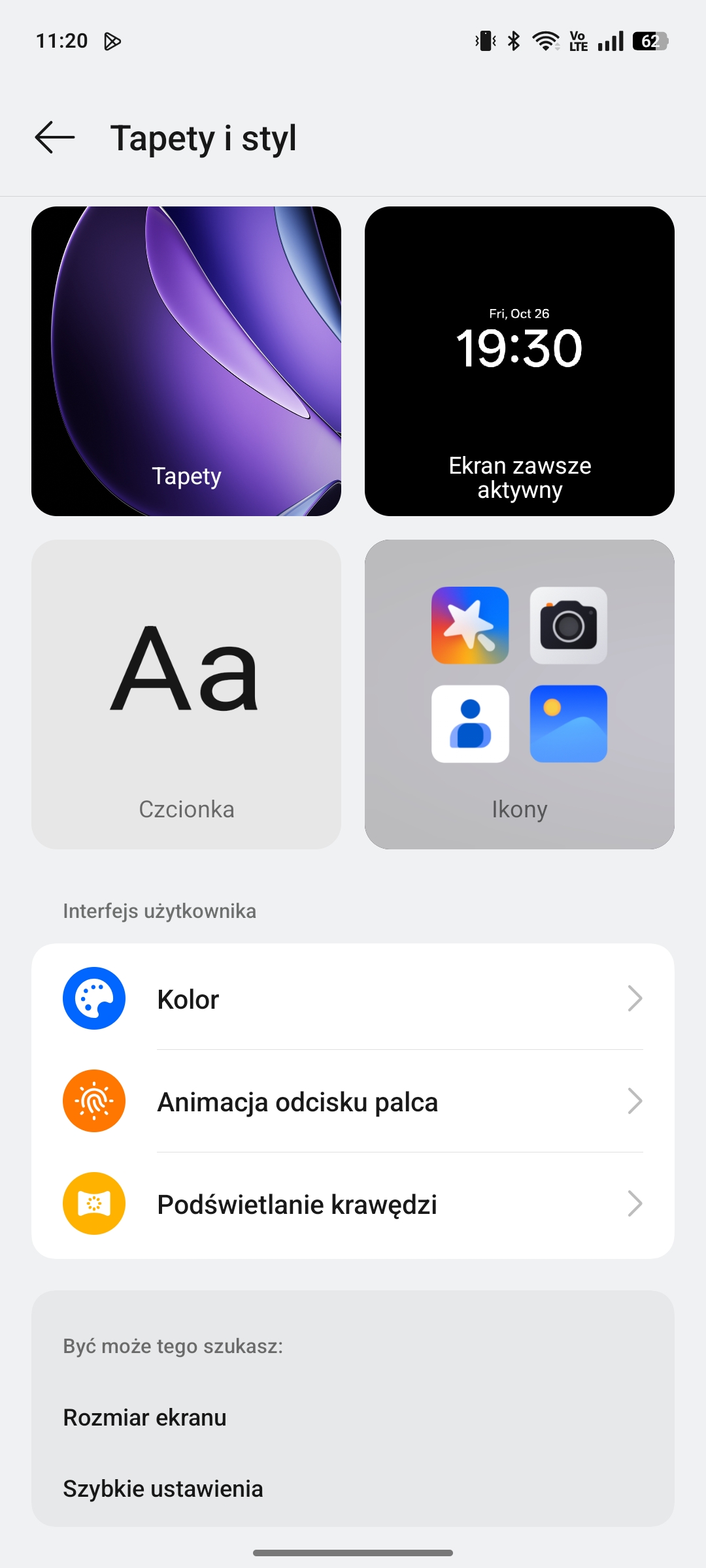Open the Czcionka font tile
706x1568 pixels.
click(x=186, y=694)
